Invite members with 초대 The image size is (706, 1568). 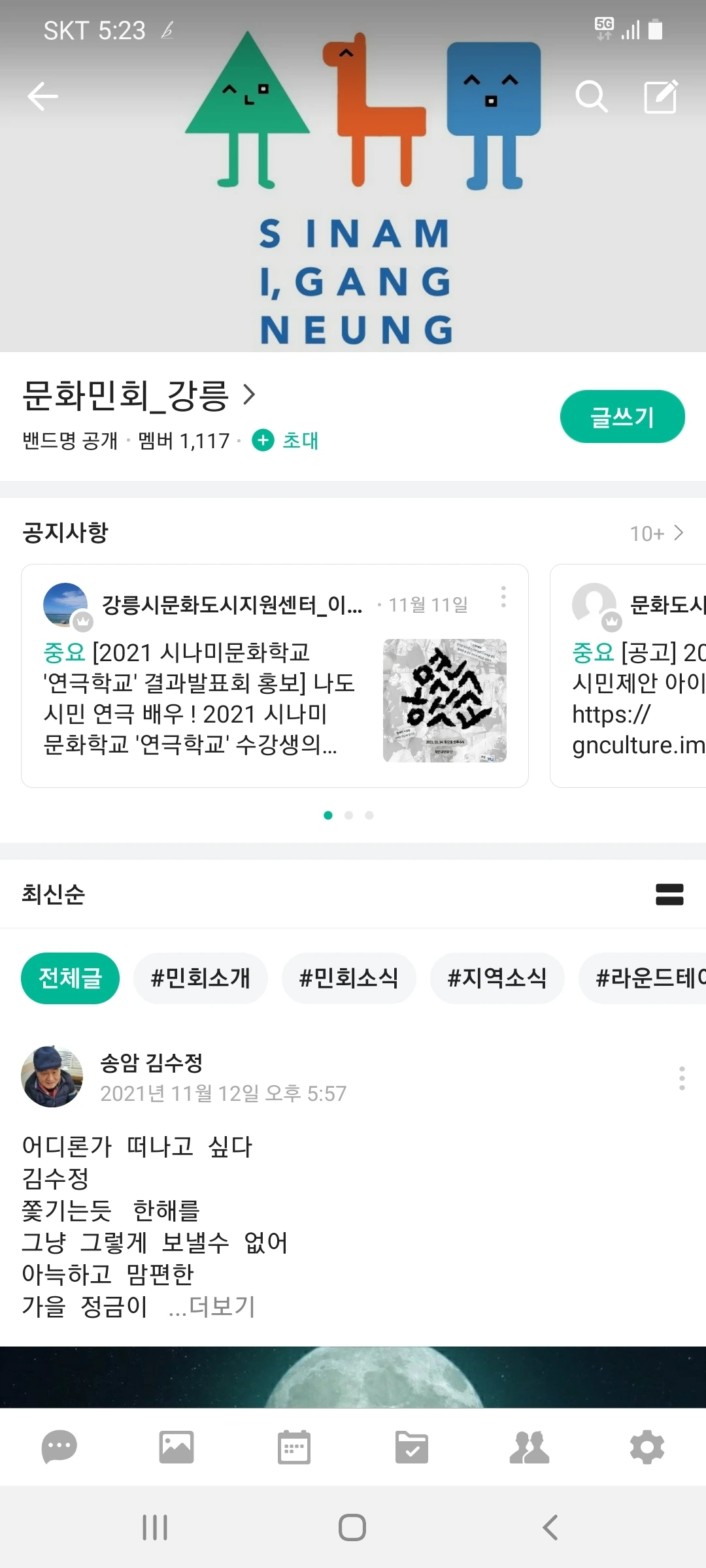(x=286, y=441)
